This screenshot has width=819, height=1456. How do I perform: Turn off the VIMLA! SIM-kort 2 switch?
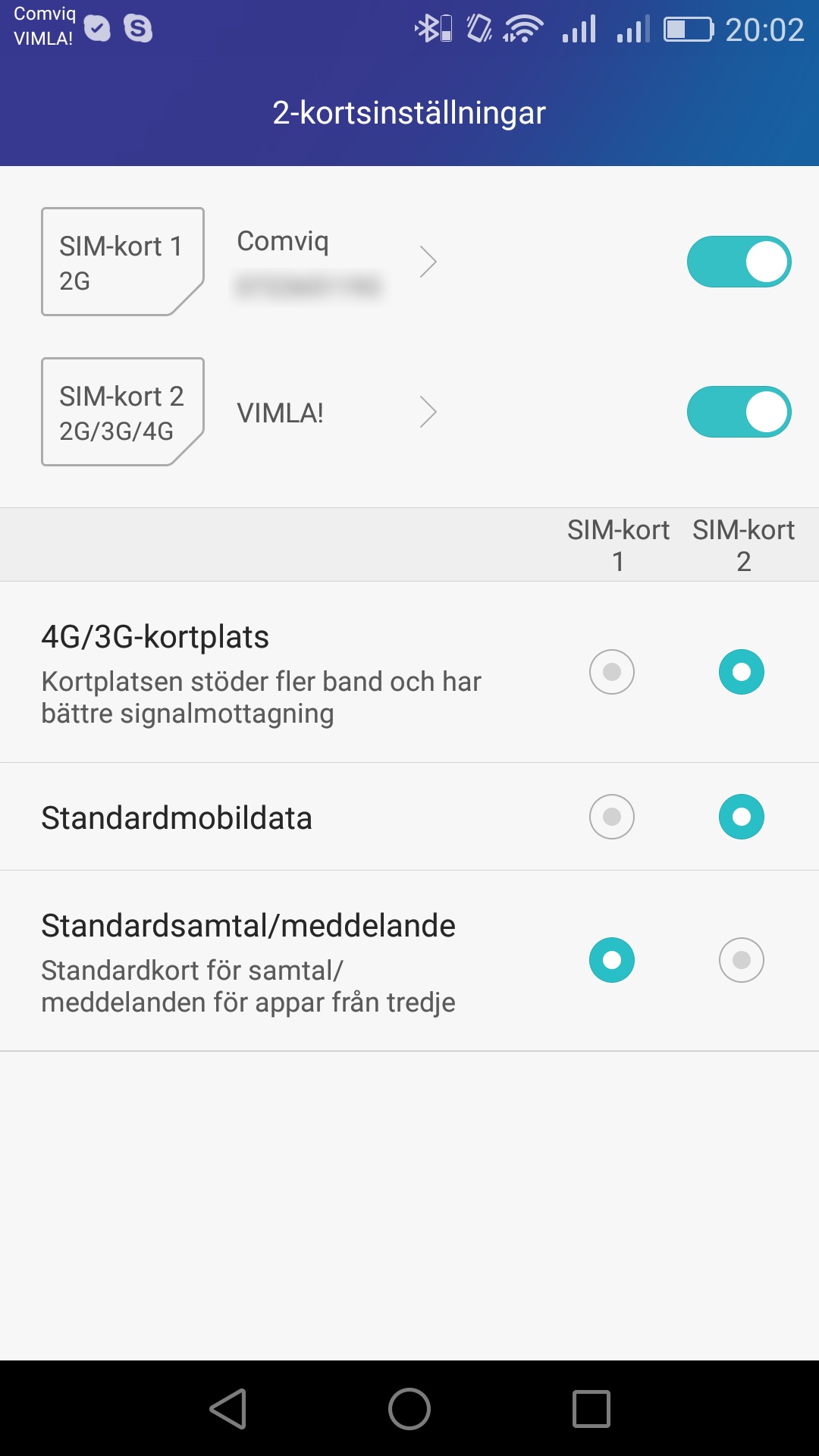(x=739, y=412)
